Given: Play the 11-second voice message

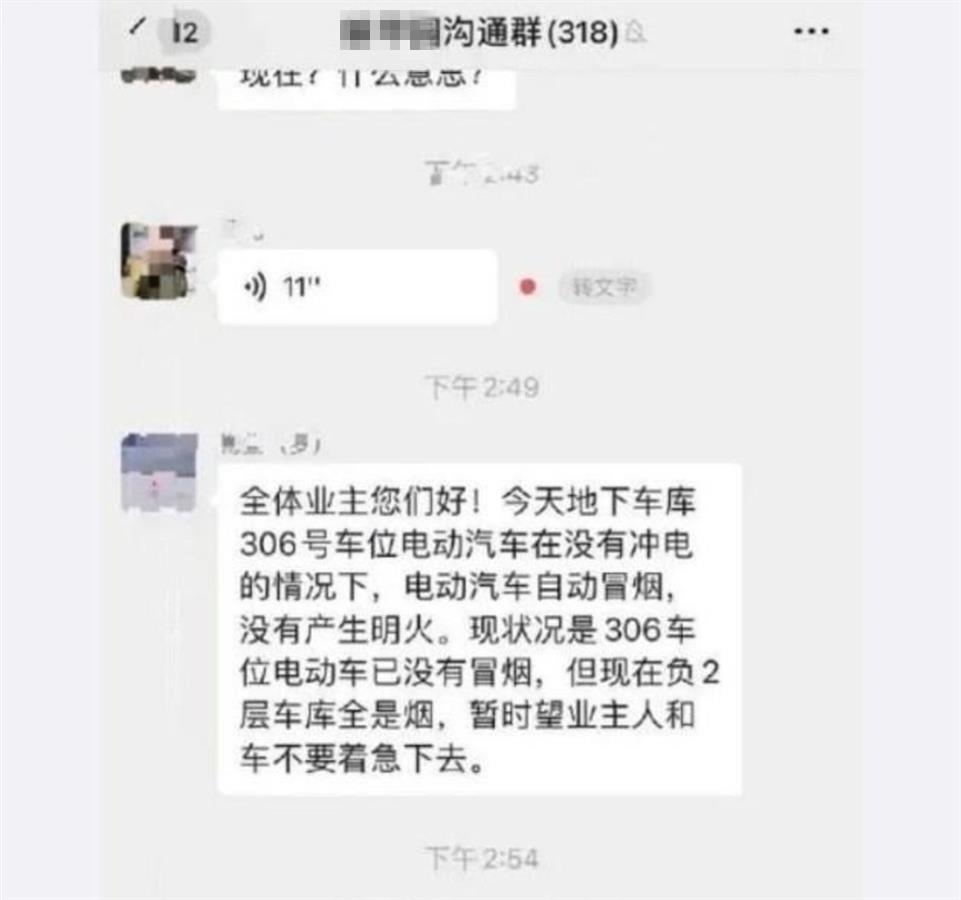Looking at the screenshot, I should [357, 287].
